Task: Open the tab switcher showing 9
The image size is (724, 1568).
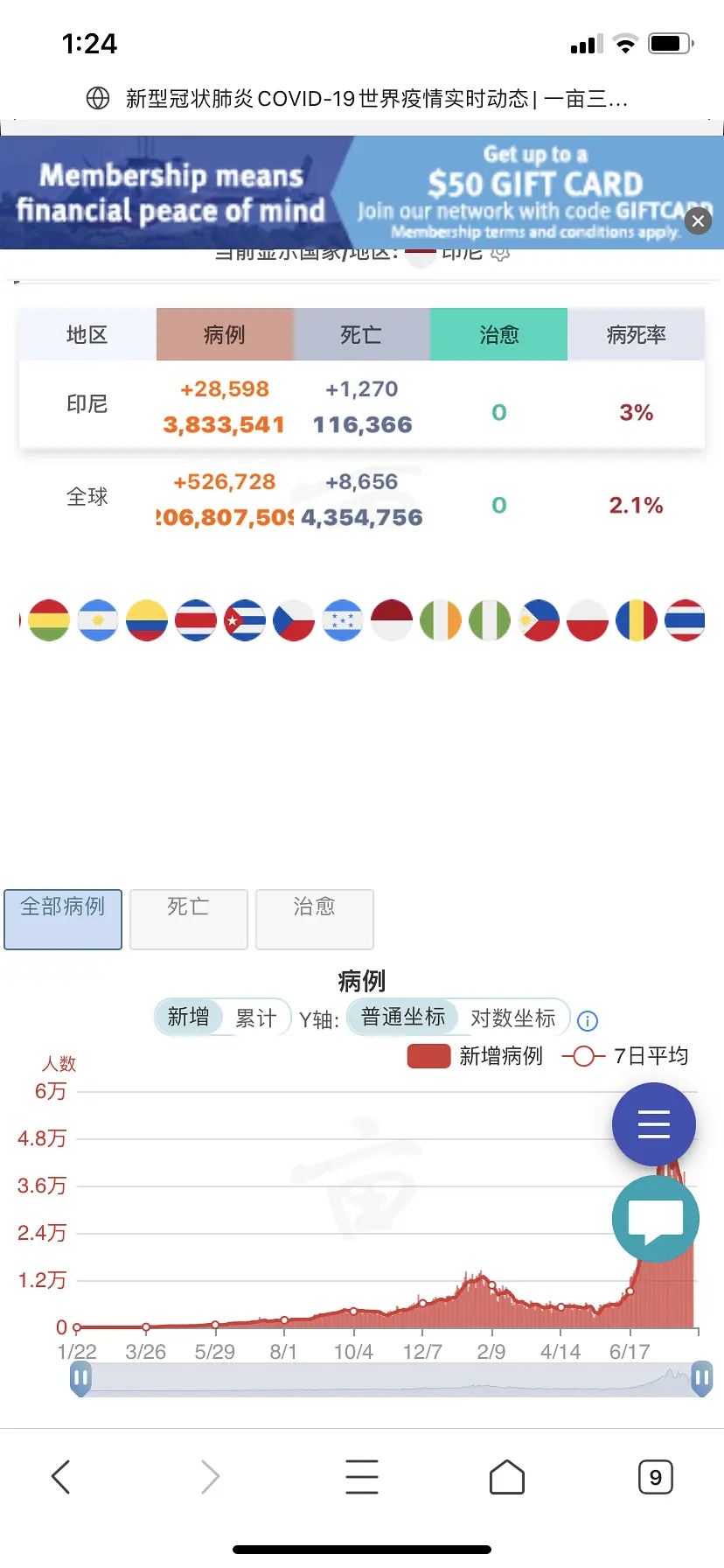Action: click(656, 1477)
